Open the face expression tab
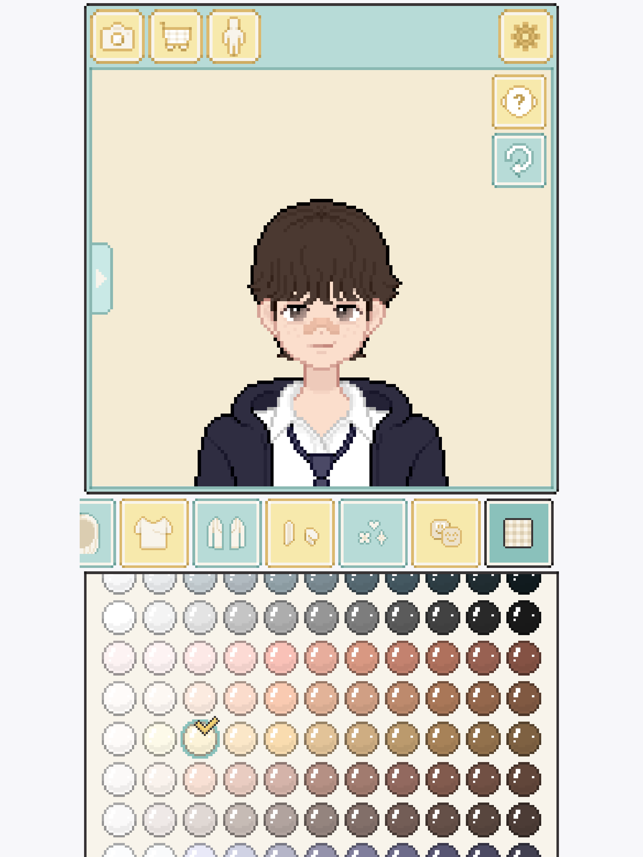643x857 pixels. (x=446, y=533)
